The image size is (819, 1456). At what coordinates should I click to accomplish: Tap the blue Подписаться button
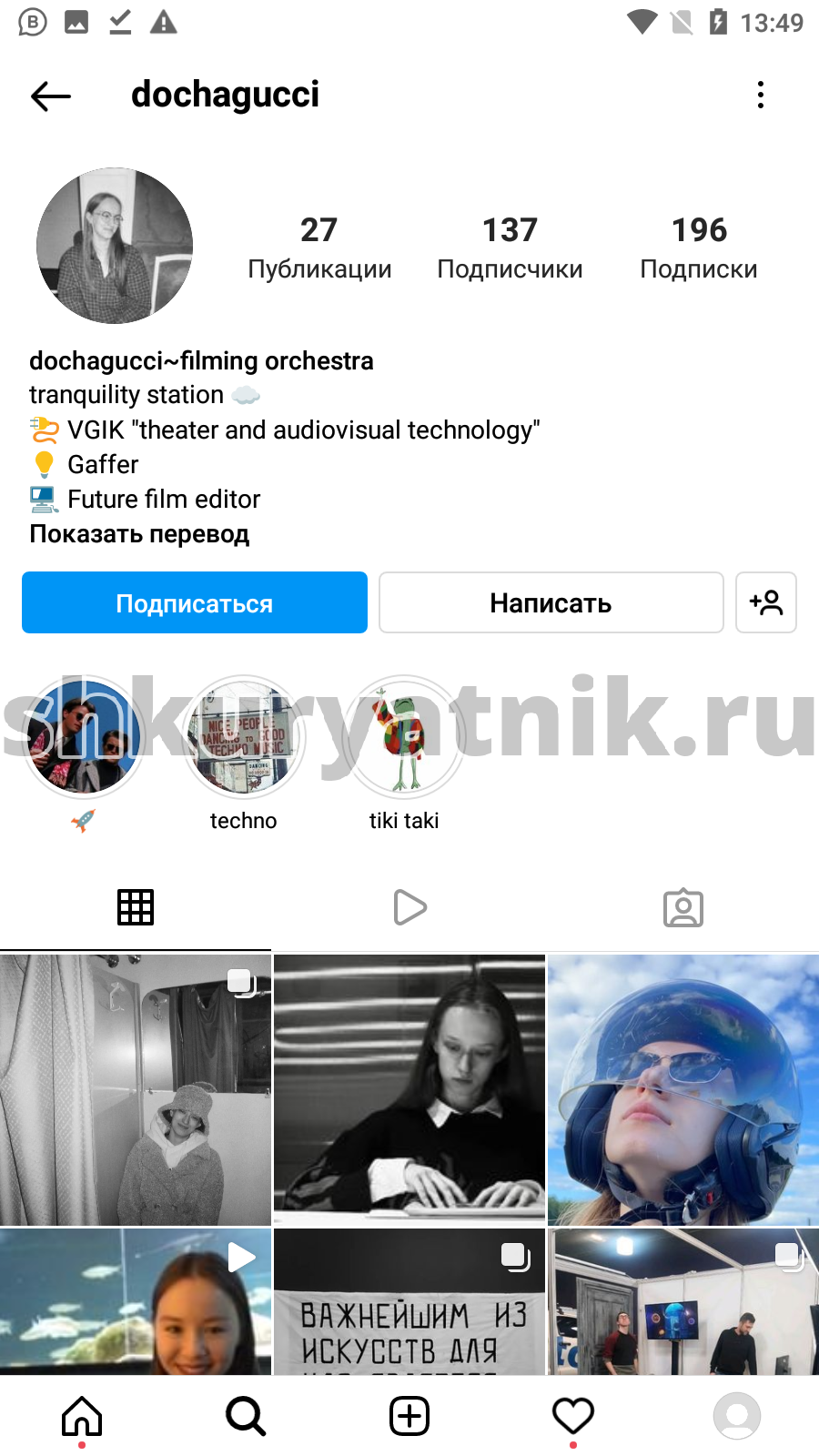pos(195,602)
